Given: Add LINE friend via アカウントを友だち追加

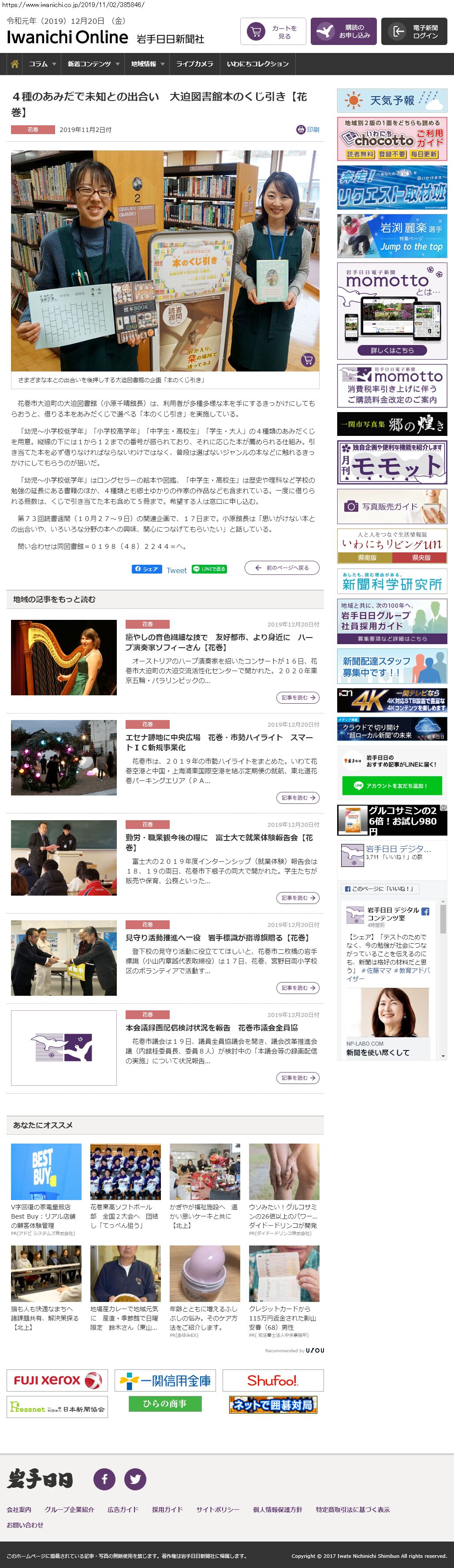Looking at the screenshot, I should click(392, 786).
